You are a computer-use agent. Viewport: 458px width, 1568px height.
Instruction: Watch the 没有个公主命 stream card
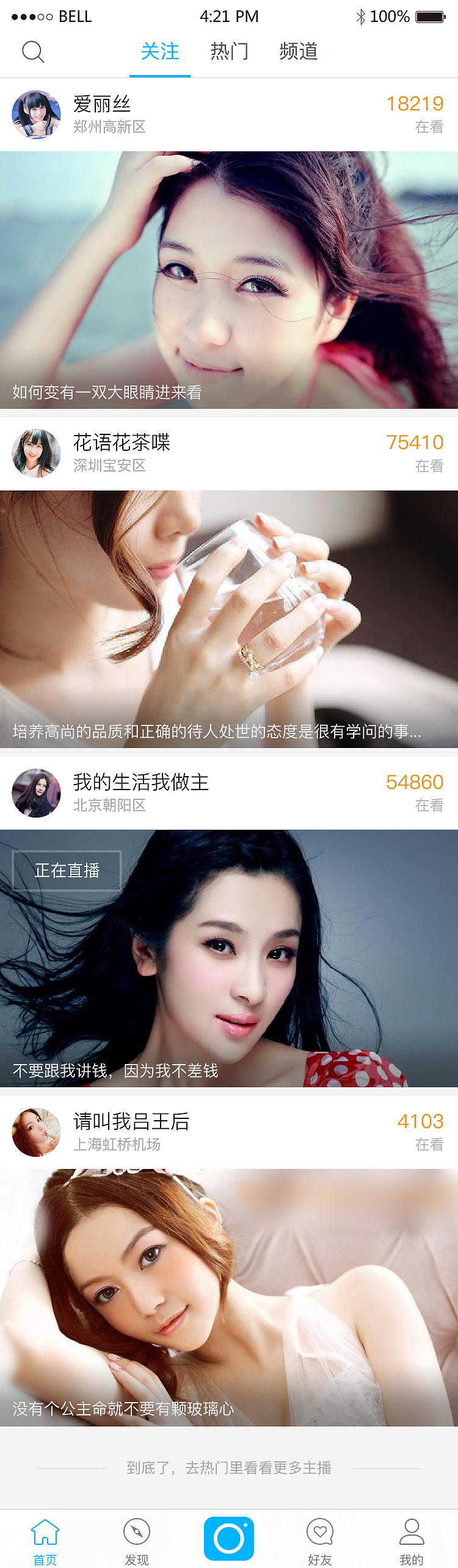click(x=229, y=1296)
